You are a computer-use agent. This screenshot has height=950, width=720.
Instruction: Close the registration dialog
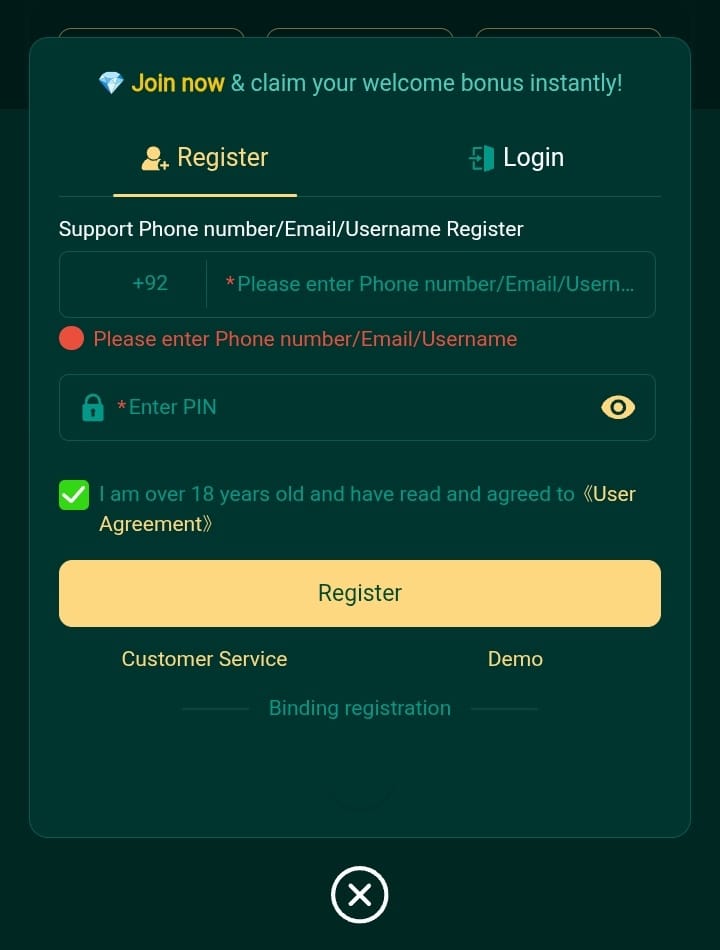359,894
